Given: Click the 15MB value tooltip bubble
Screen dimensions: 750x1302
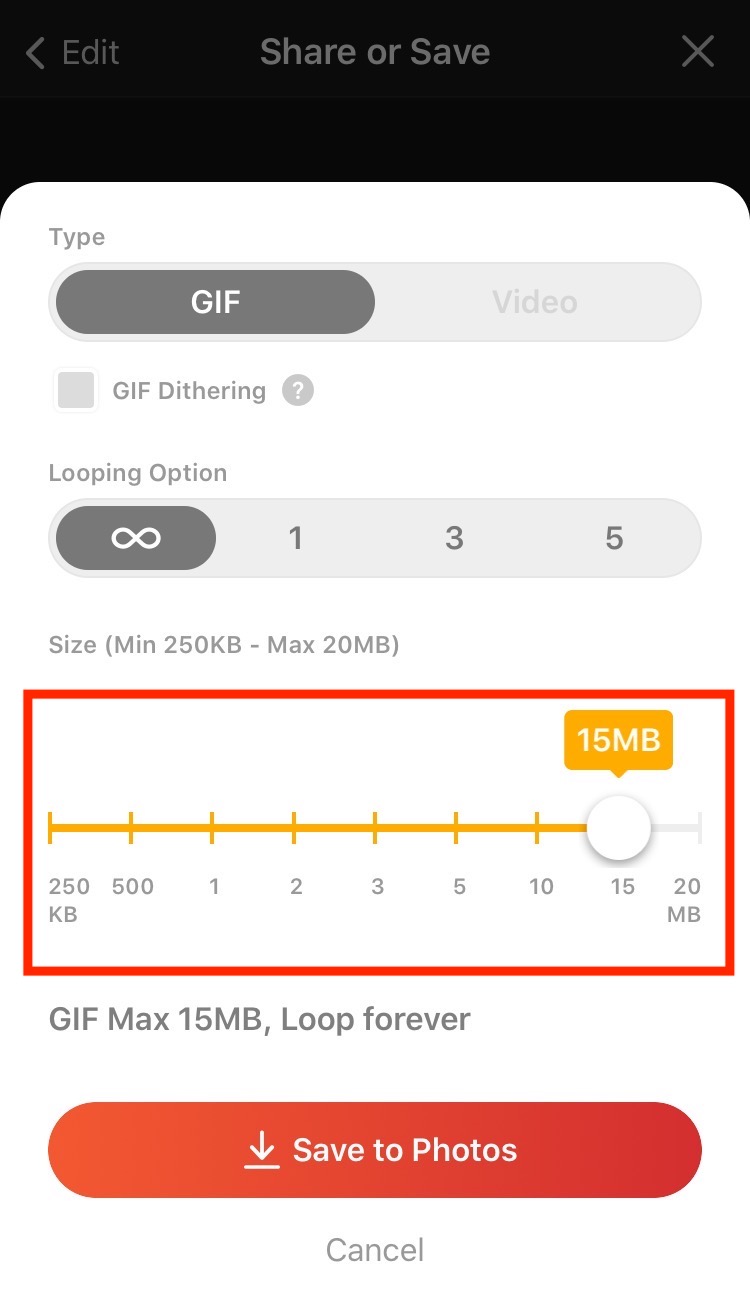Looking at the screenshot, I should 620,740.
